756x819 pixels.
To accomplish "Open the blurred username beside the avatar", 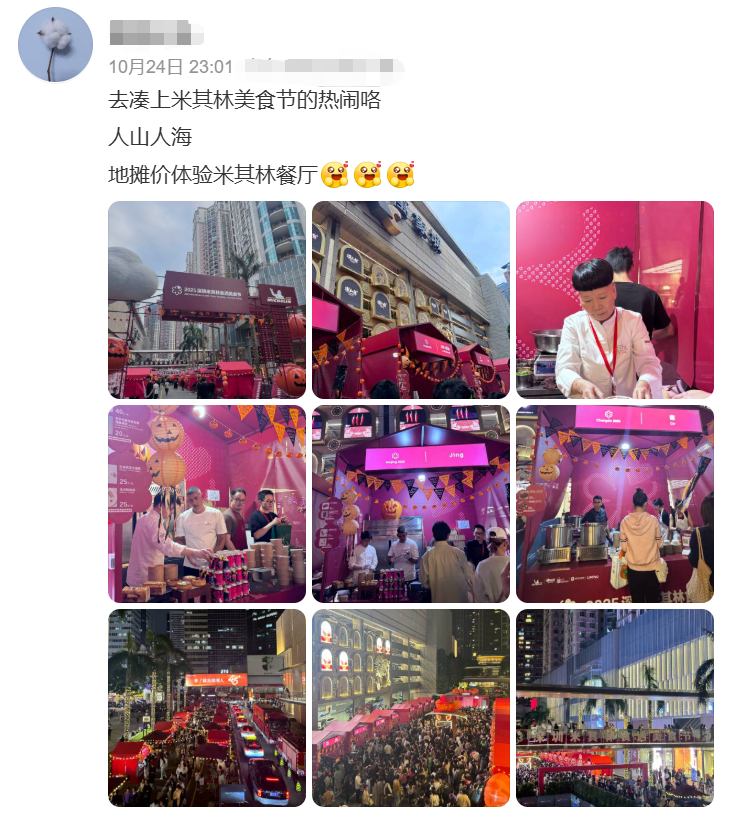I will point(156,35).
